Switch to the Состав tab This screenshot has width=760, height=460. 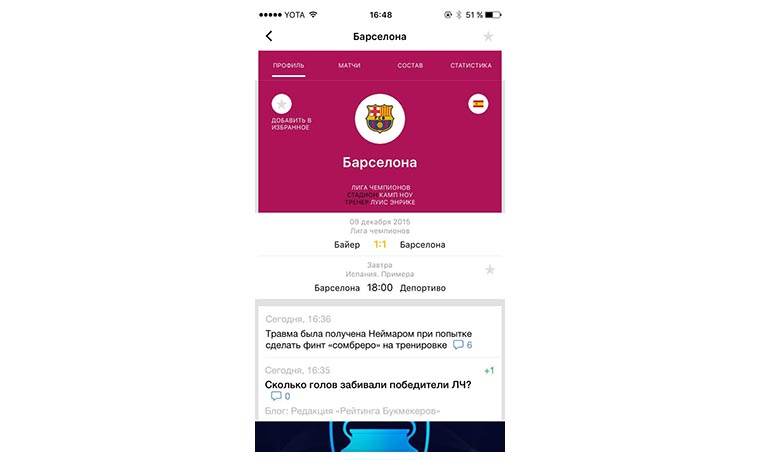click(410, 65)
